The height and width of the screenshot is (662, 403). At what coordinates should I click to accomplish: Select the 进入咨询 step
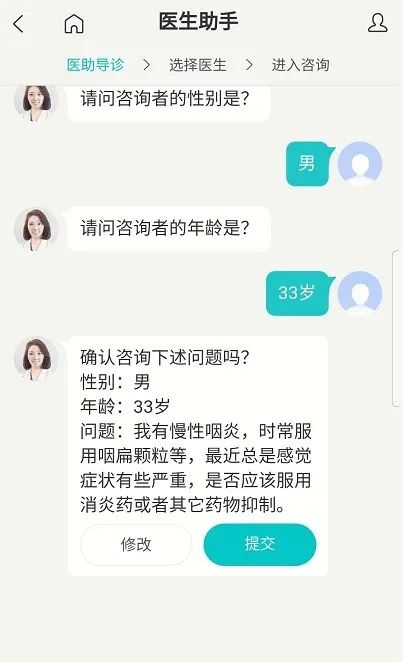tap(300, 65)
